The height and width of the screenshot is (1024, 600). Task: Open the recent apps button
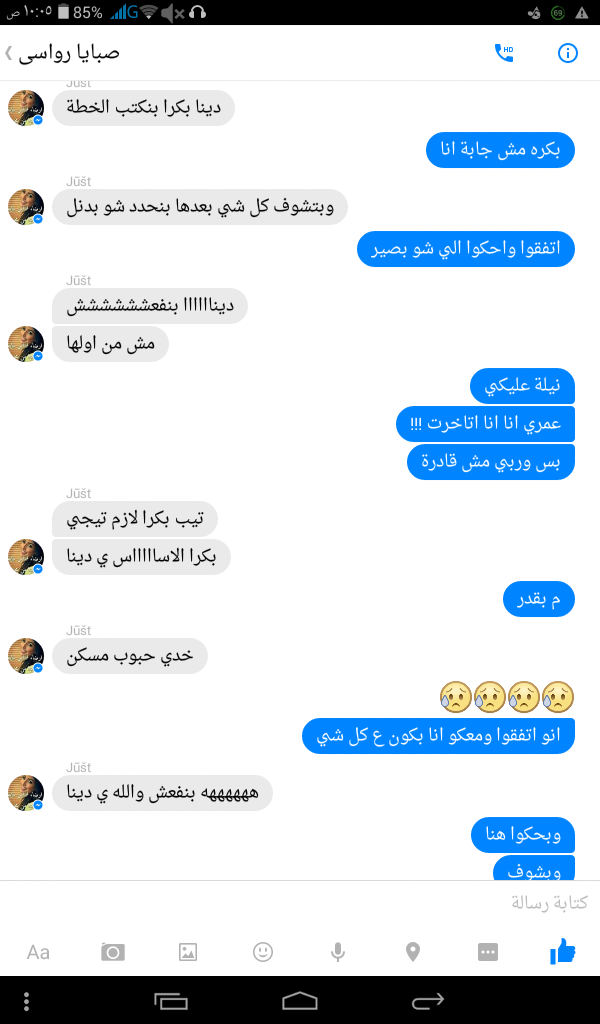pos(171,1000)
